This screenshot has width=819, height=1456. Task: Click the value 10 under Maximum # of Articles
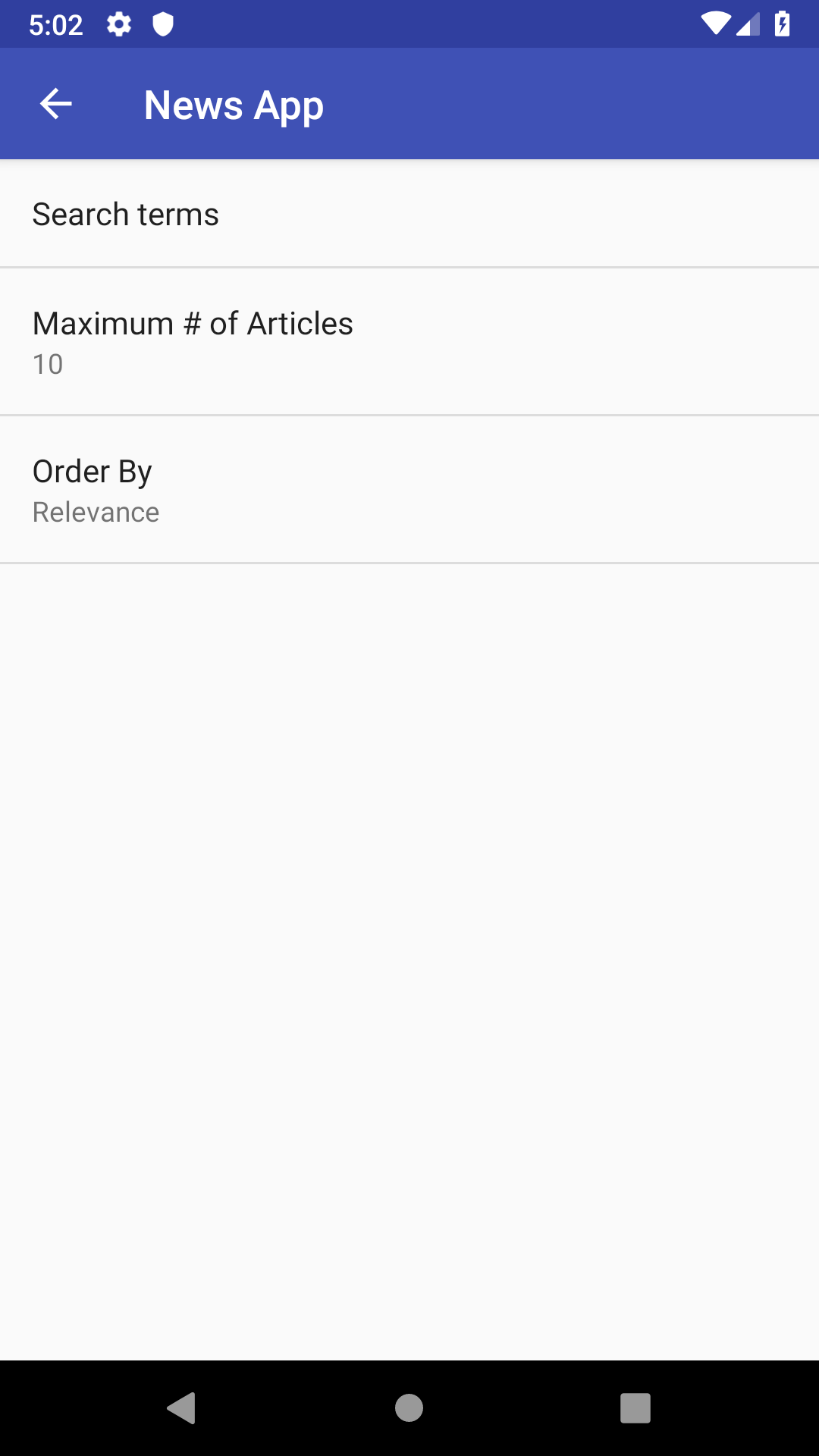click(x=47, y=363)
